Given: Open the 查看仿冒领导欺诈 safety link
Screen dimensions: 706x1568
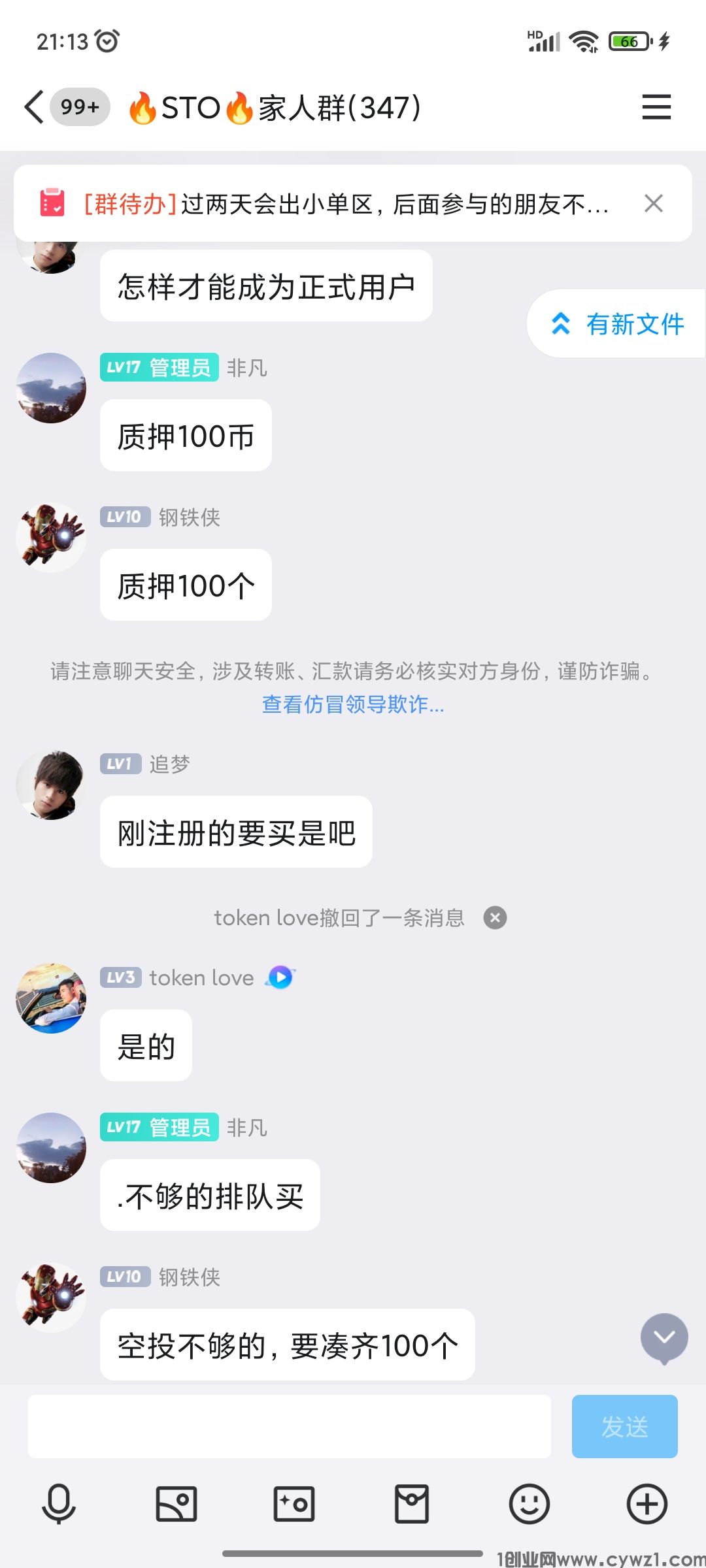Looking at the screenshot, I should 352,706.
